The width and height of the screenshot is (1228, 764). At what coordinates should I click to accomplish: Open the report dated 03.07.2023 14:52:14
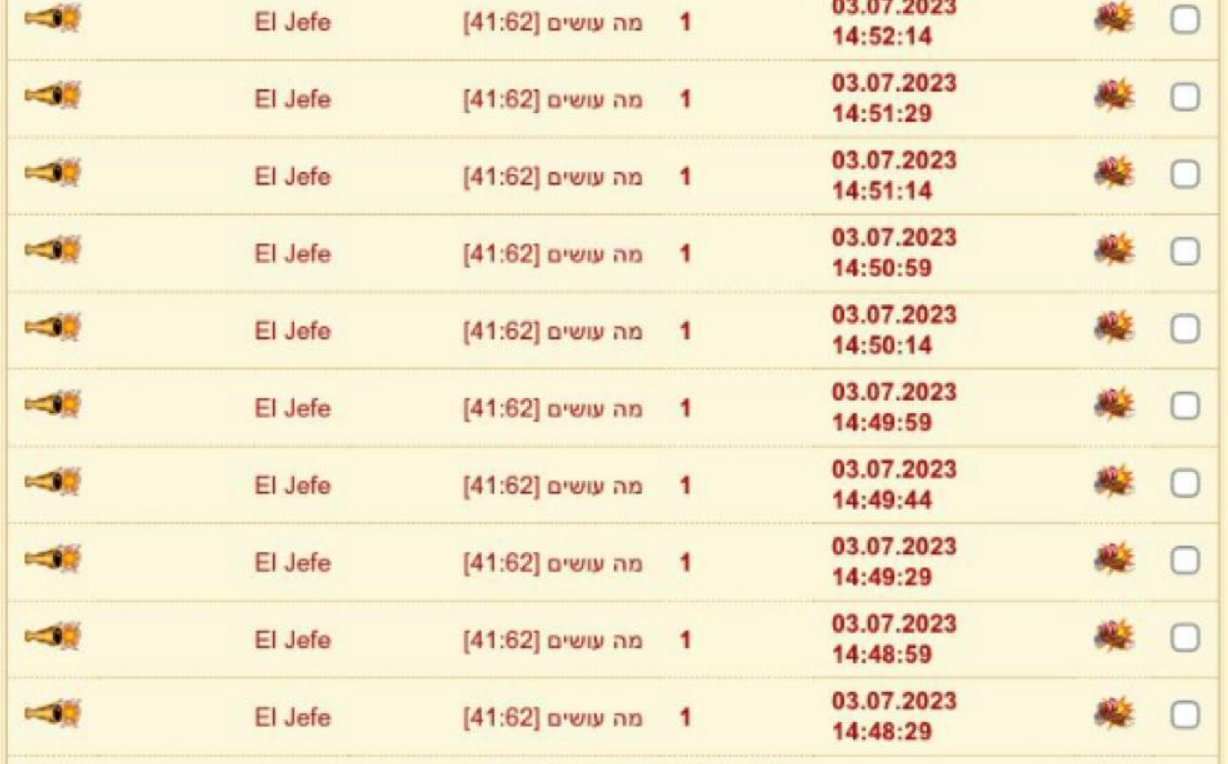coord(892,22)
